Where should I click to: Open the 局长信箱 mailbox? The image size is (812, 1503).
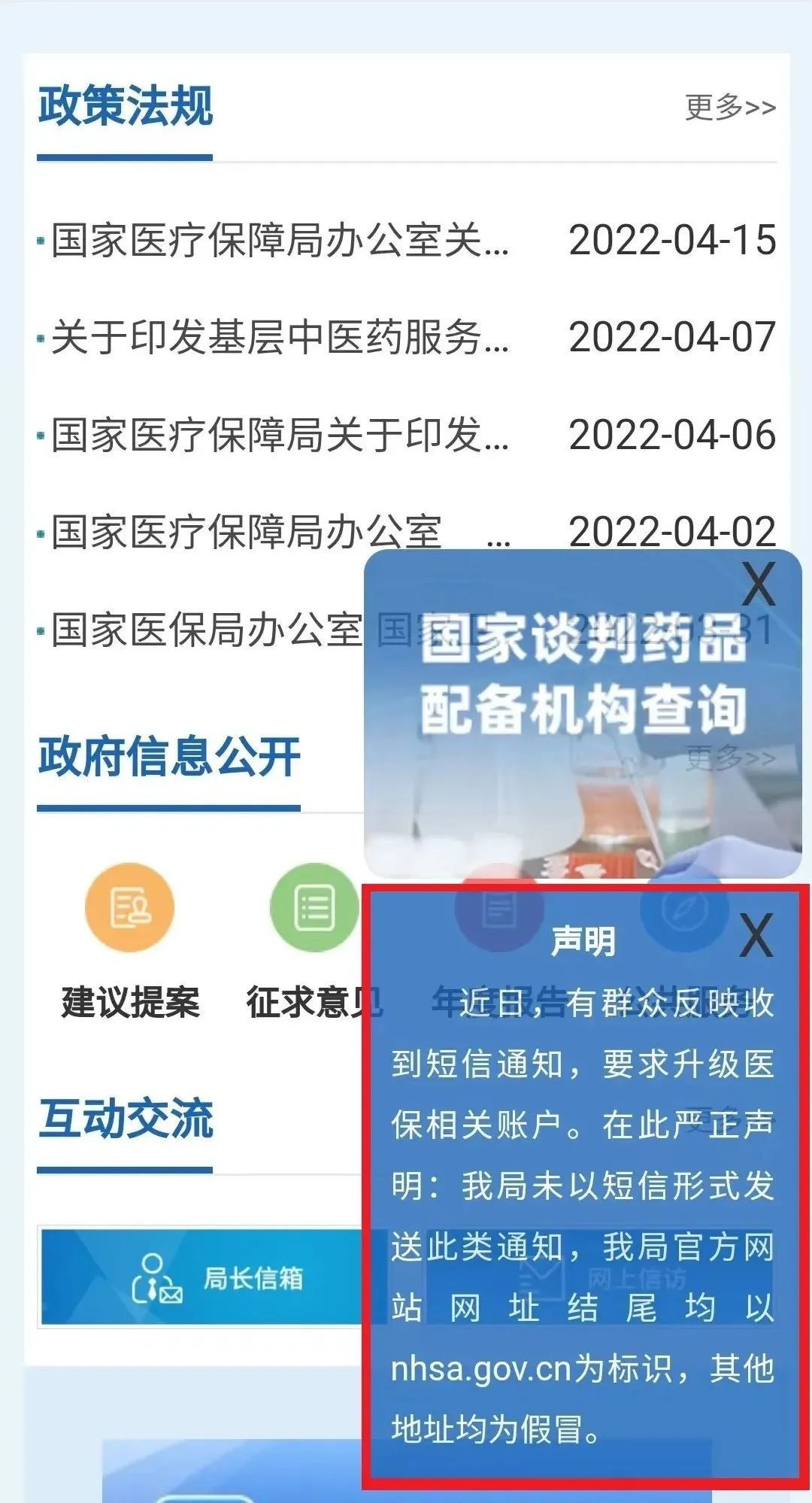point(203,1277)
